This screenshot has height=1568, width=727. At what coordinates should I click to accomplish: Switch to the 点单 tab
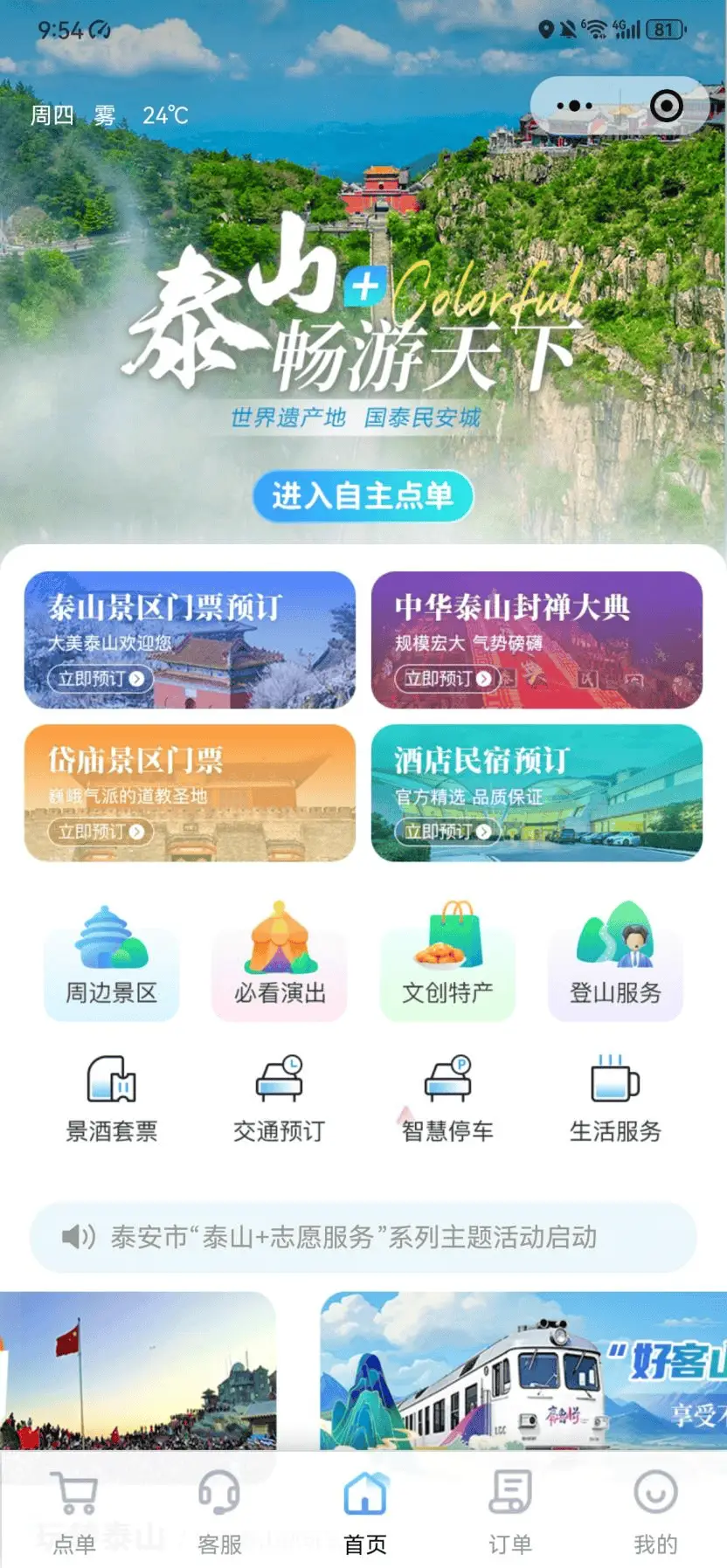click(73, 1512)
